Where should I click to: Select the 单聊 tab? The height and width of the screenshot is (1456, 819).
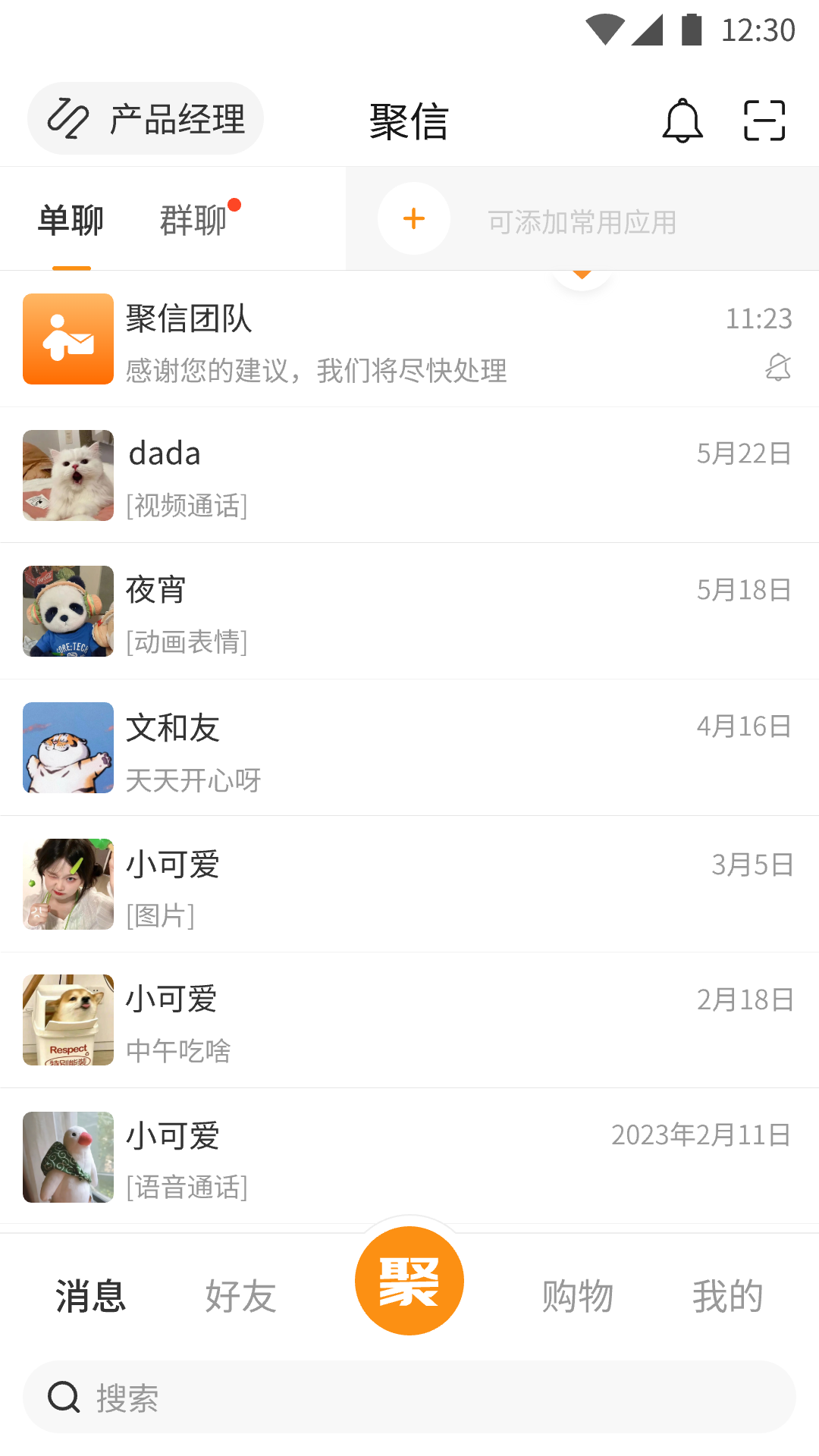coord(71,221)
